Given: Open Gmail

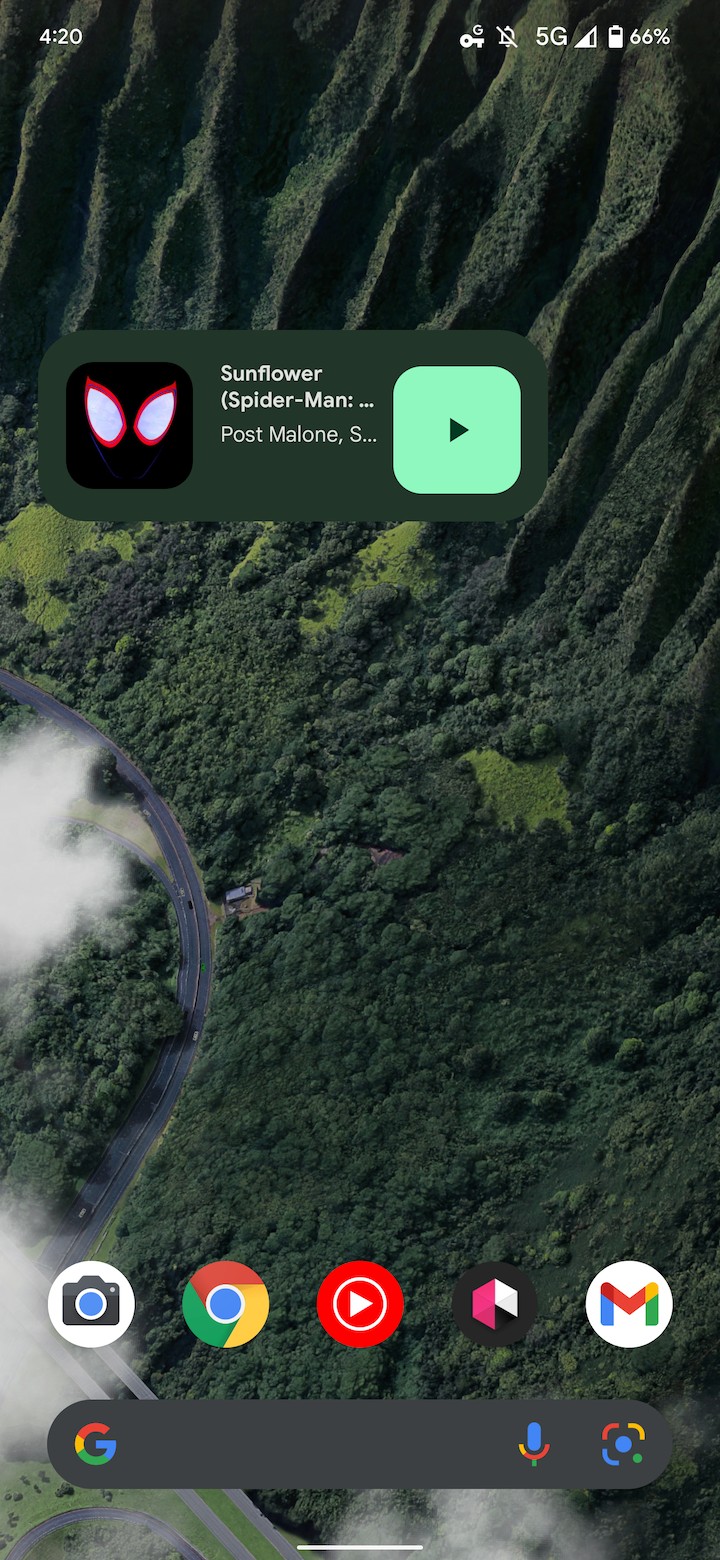Looking at the screenshot, I should pyautogui.click(x=629, y=1304).
